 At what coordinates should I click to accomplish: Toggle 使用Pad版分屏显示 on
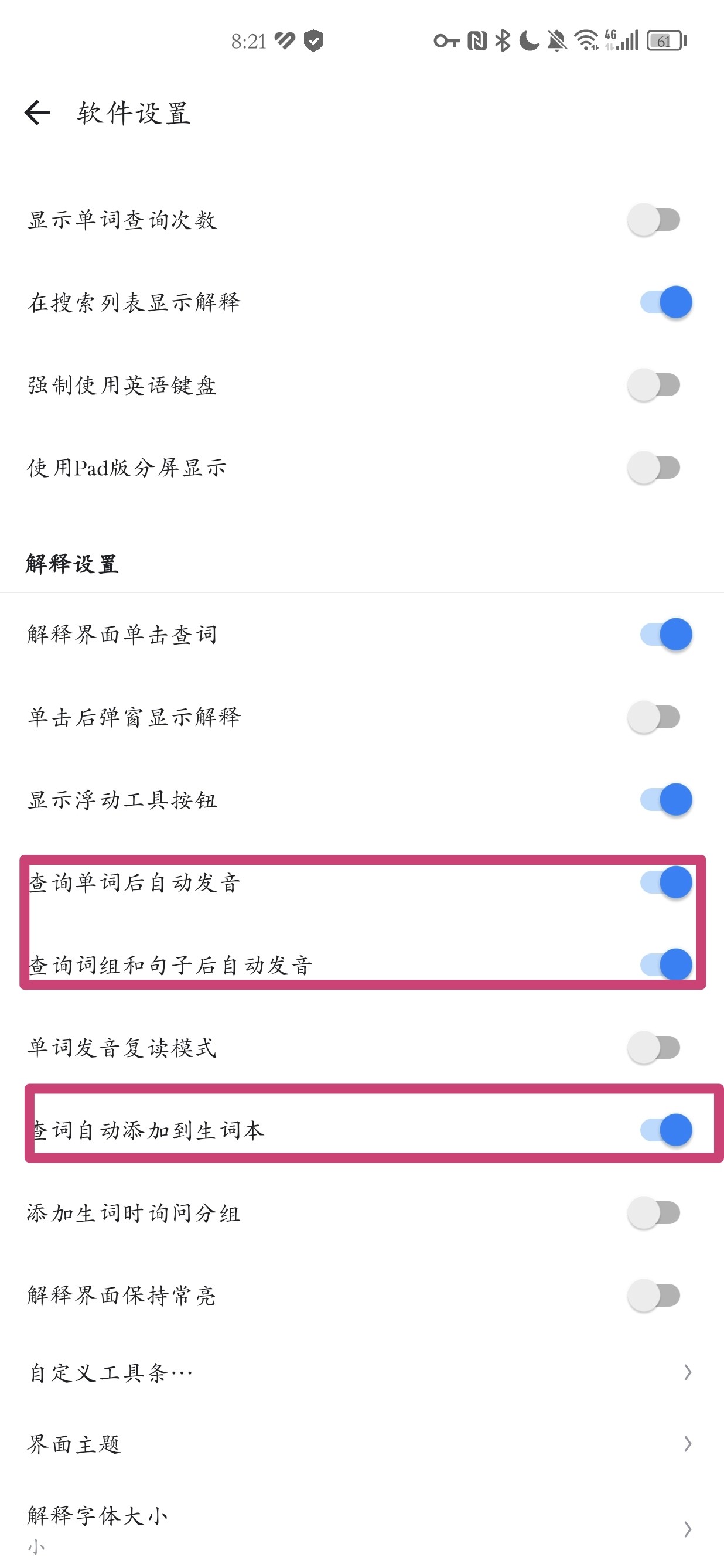[x=654, y=468]
